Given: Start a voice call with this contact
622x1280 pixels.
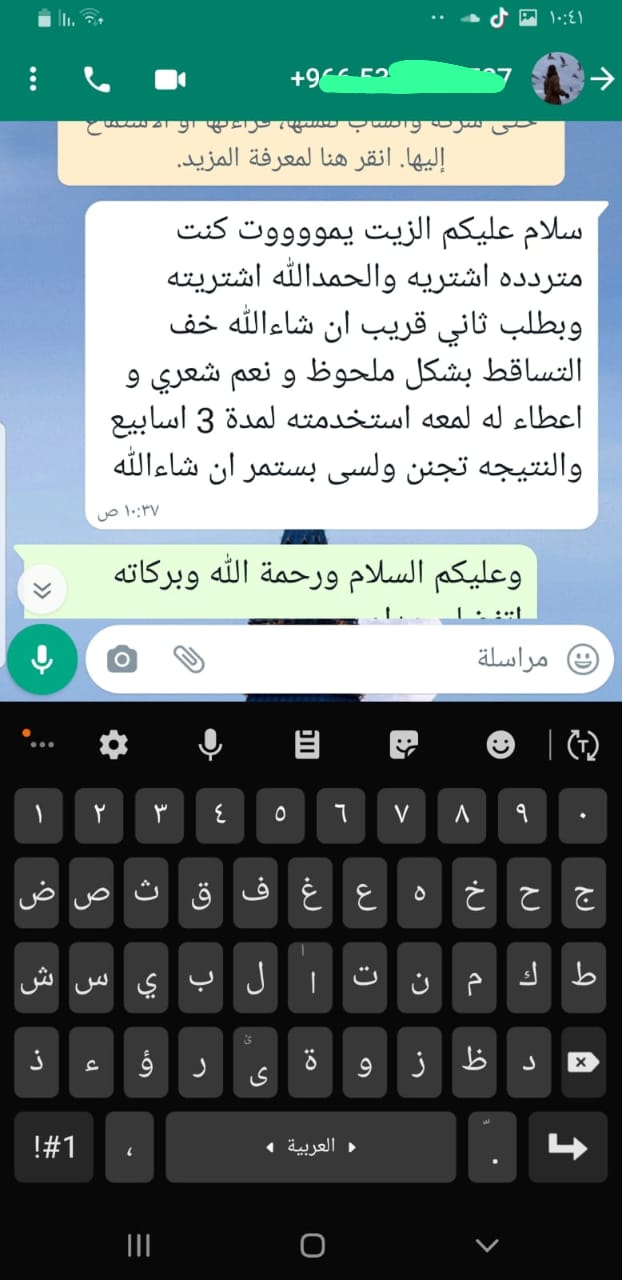Looking at the screenshot, I should [x=97, y=80].
